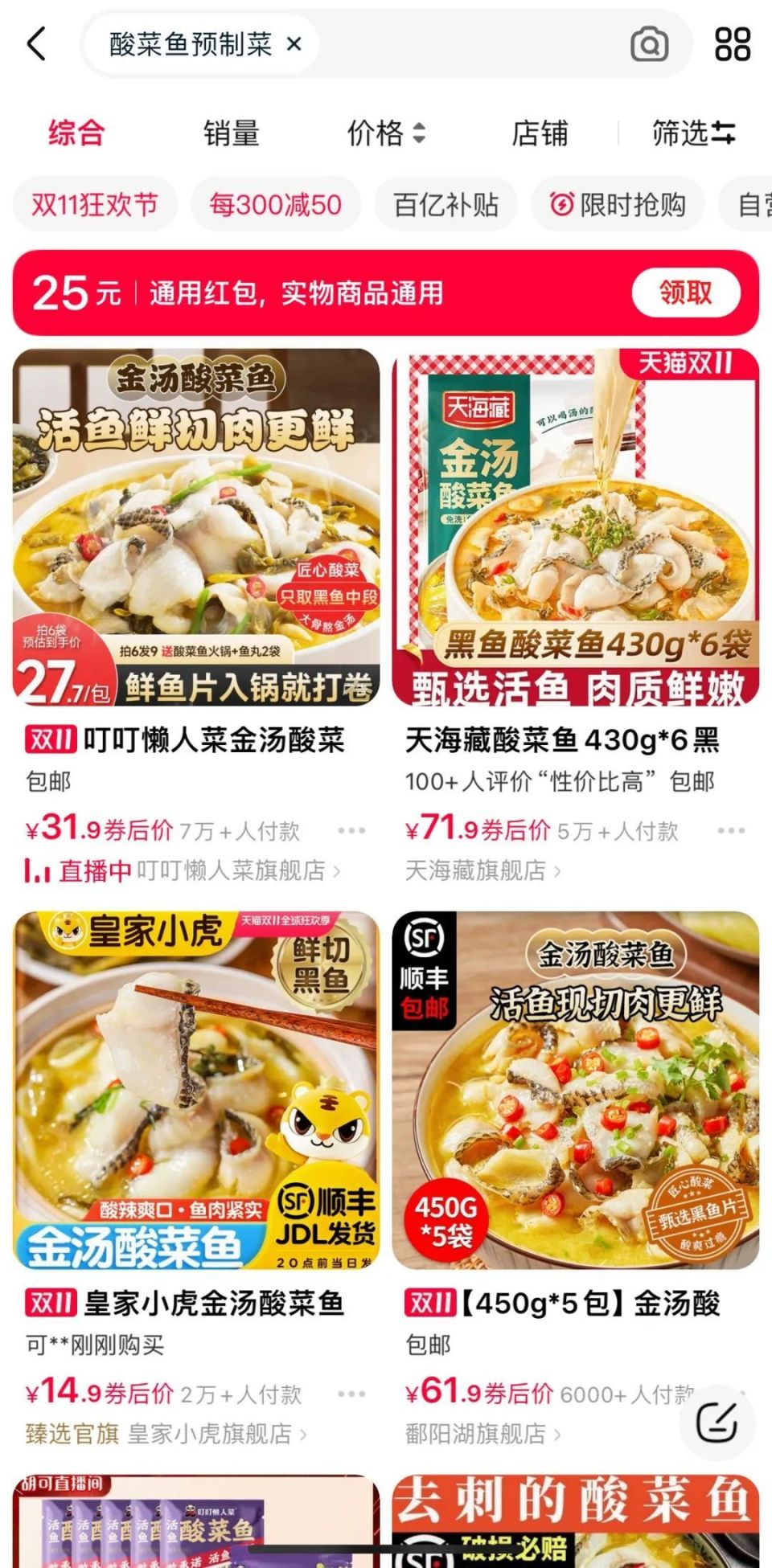
Task: Claim the 25元 red packet with 领取
Action: pyautogui.click(x=685, y=293)
